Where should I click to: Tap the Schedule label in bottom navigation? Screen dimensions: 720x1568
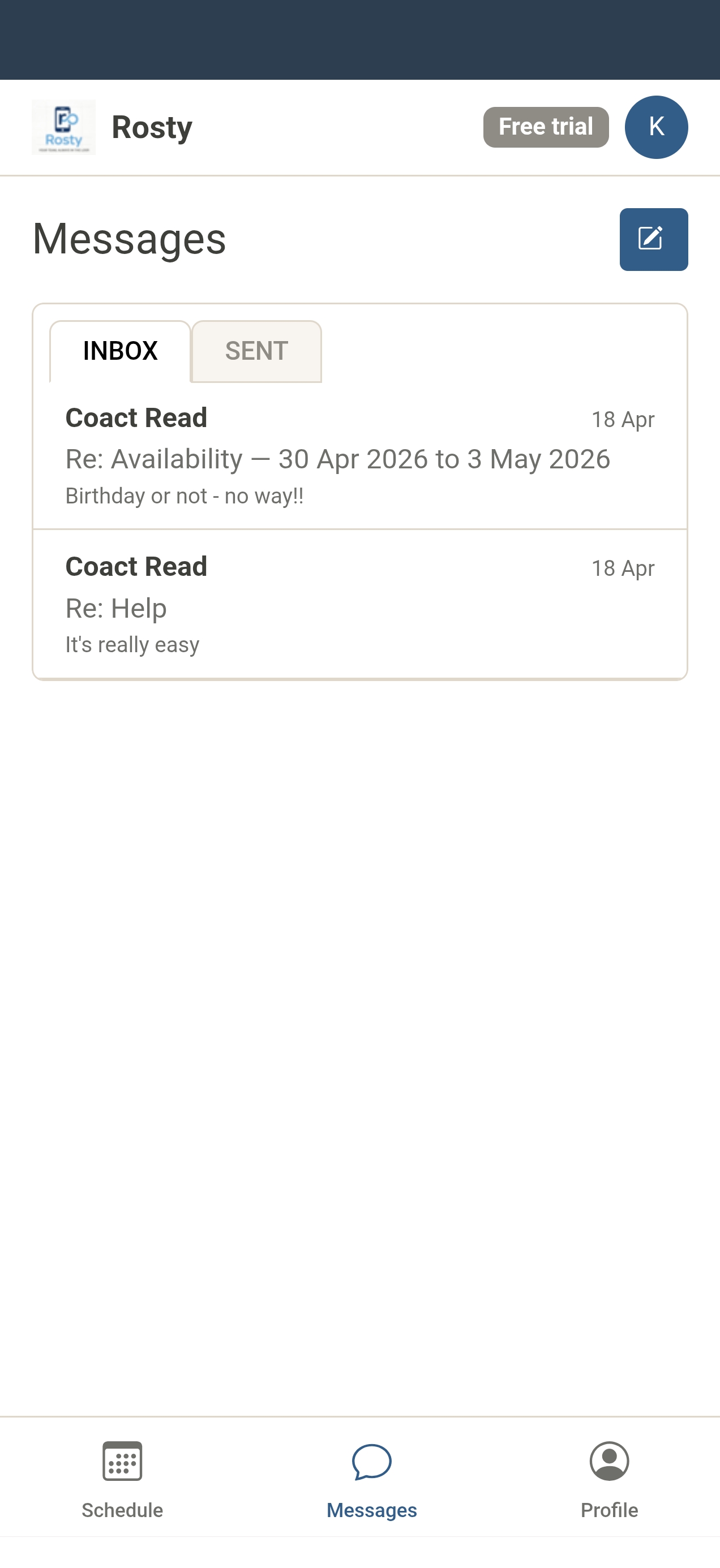[x=122, y=1510]
